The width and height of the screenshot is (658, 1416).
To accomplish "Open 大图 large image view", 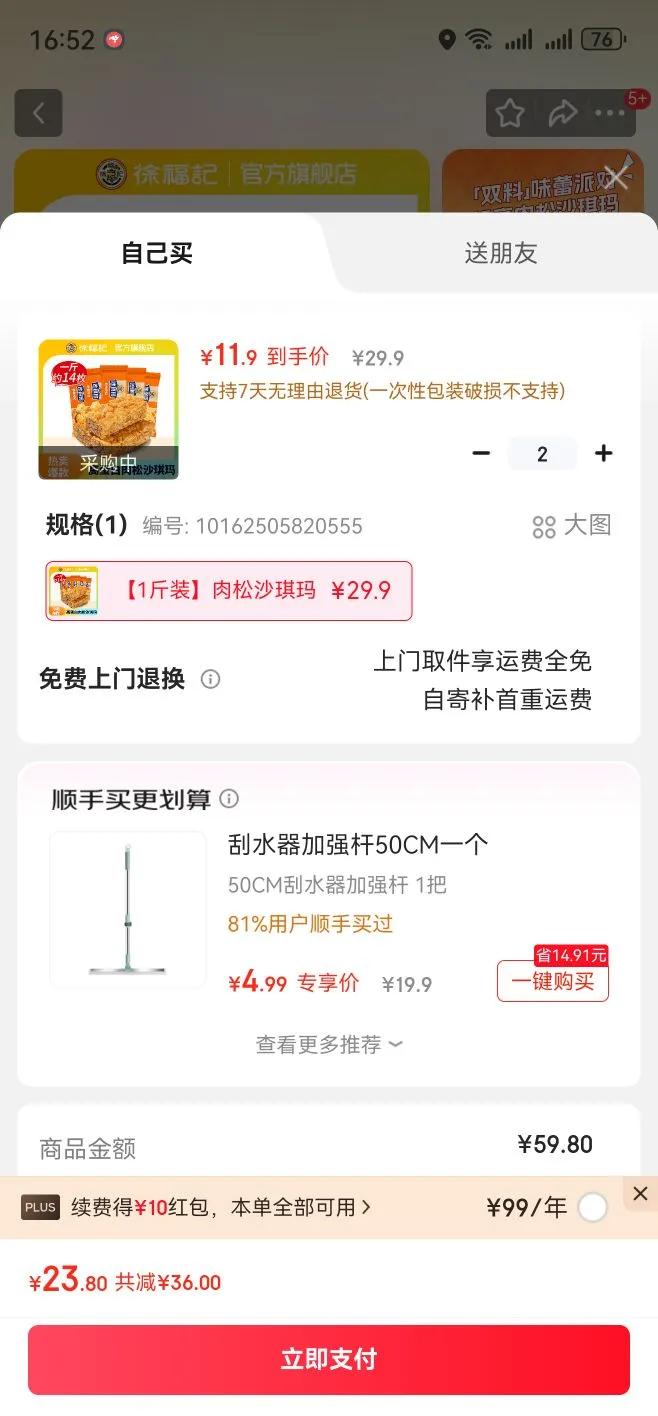I will pos(572,526).
